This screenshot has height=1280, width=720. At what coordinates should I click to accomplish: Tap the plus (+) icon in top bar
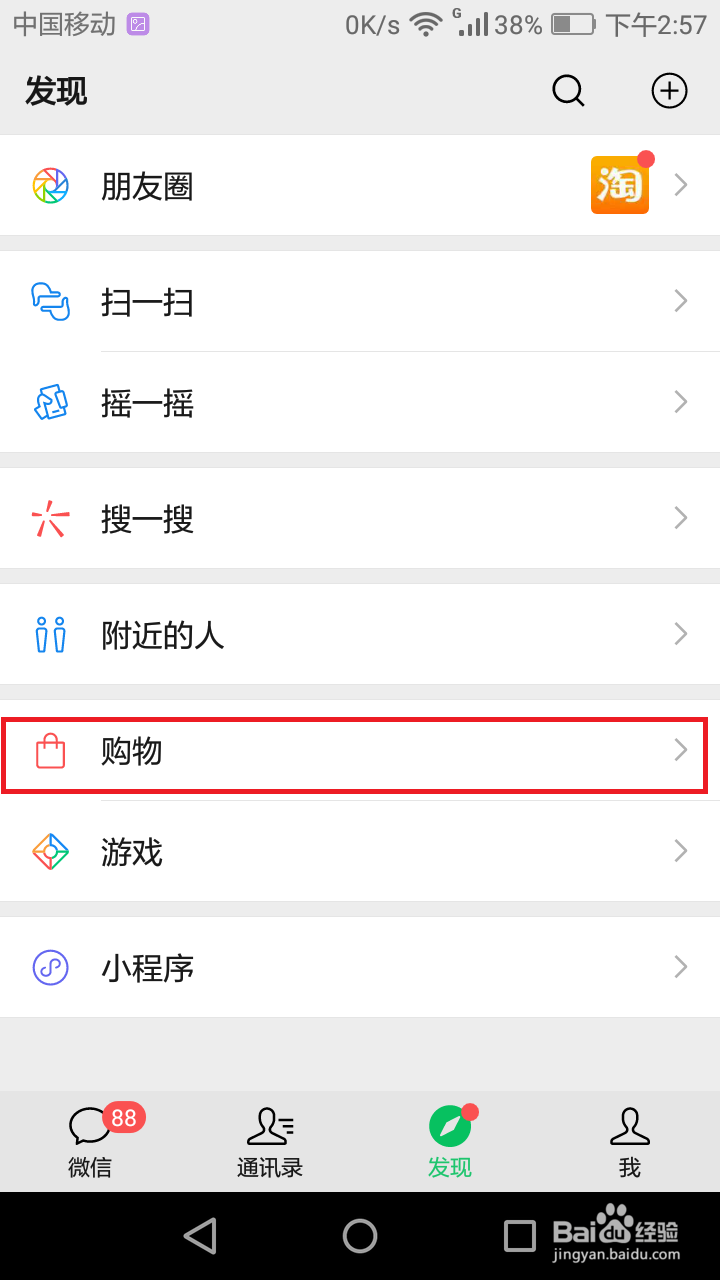[x=669, y=90]
